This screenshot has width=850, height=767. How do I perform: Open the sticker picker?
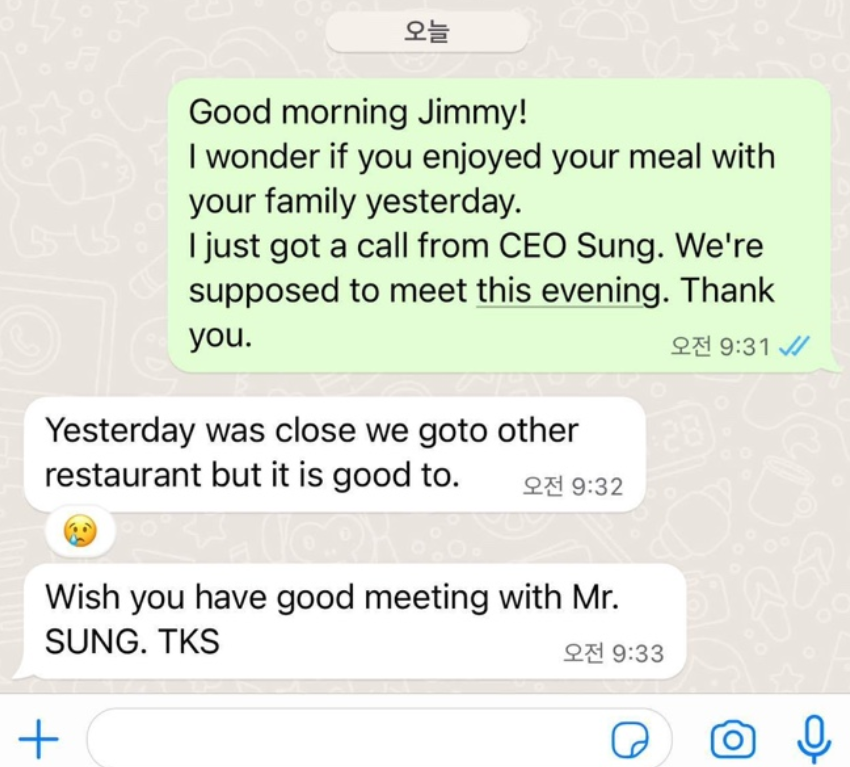630,740
